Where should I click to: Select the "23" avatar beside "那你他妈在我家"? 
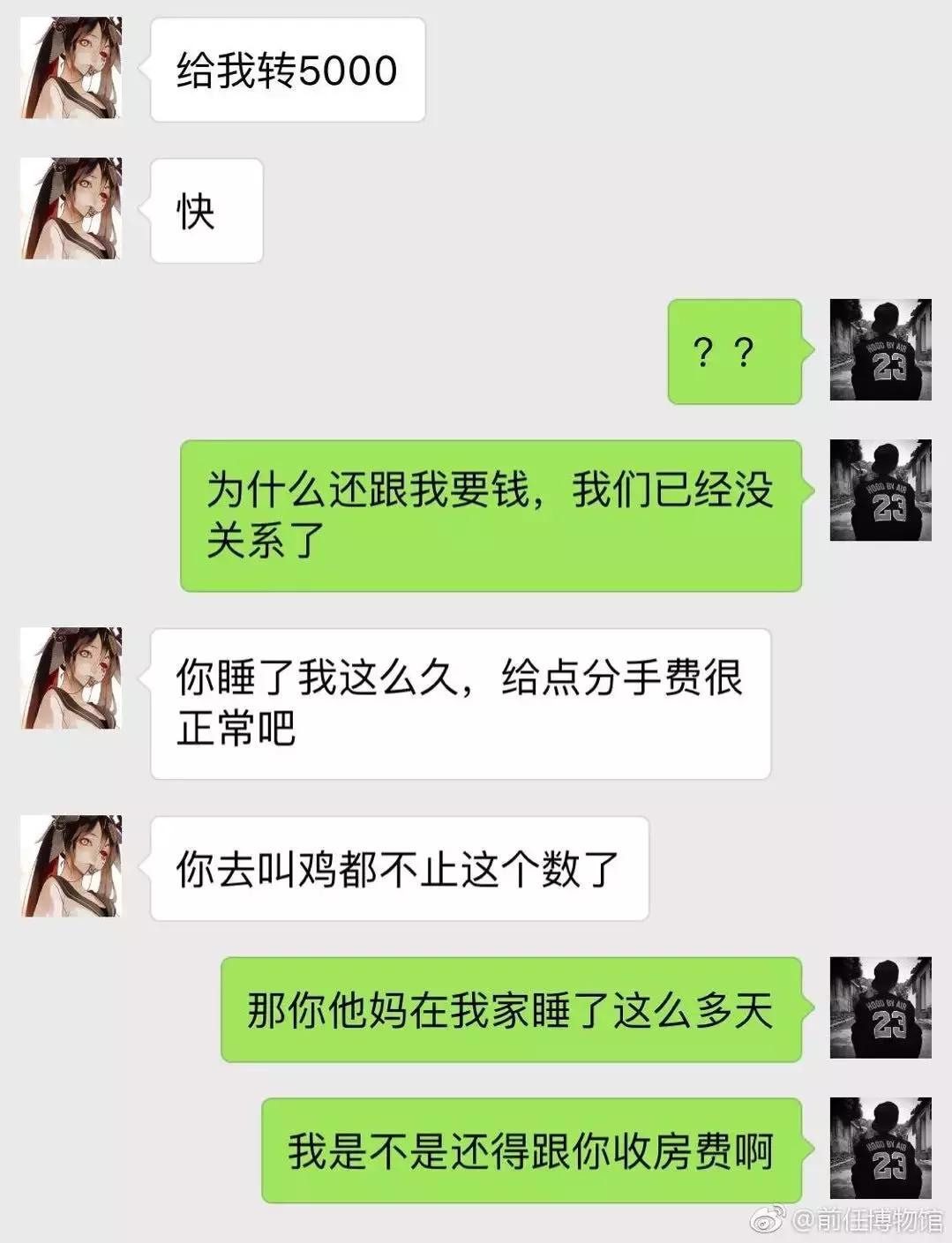point(881,1006)
